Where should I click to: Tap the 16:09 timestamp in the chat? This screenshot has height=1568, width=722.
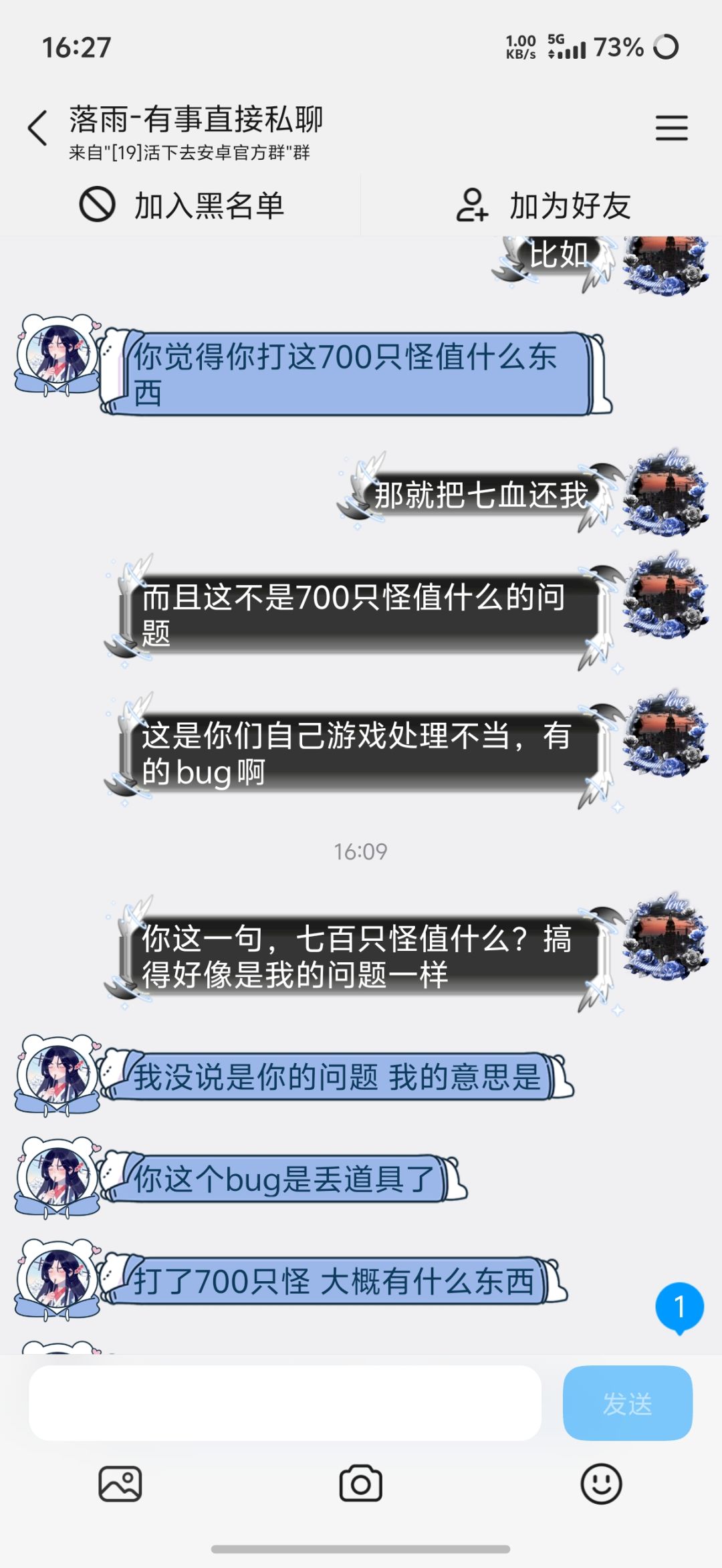(361, 850)
